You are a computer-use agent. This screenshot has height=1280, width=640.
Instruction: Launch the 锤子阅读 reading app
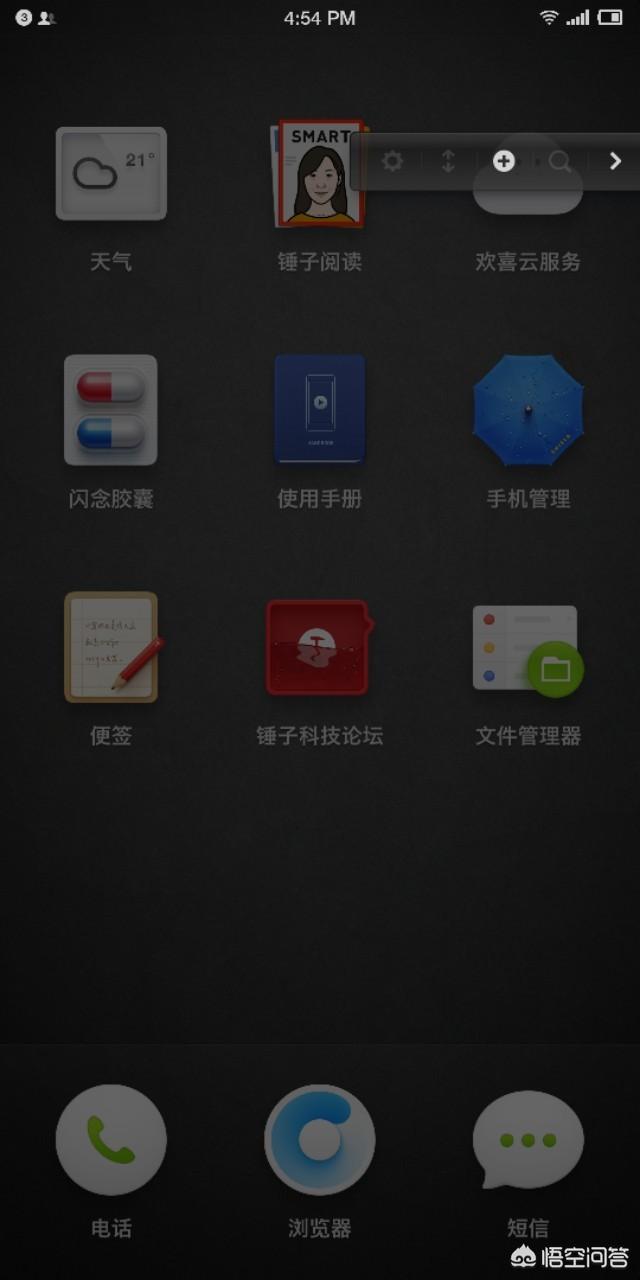319,174
